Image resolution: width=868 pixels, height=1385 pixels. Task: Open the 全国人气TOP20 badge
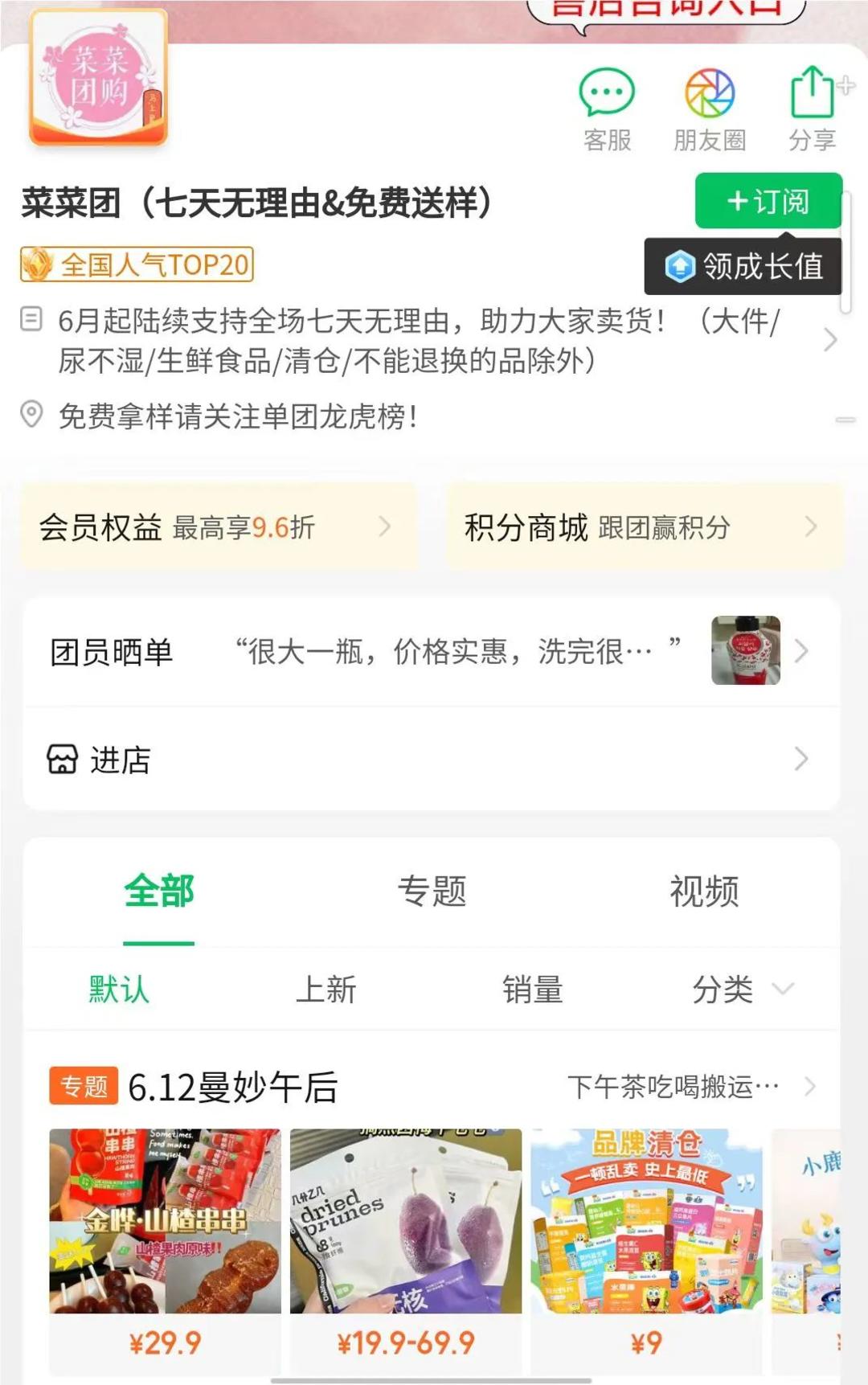tap(137, 264)
